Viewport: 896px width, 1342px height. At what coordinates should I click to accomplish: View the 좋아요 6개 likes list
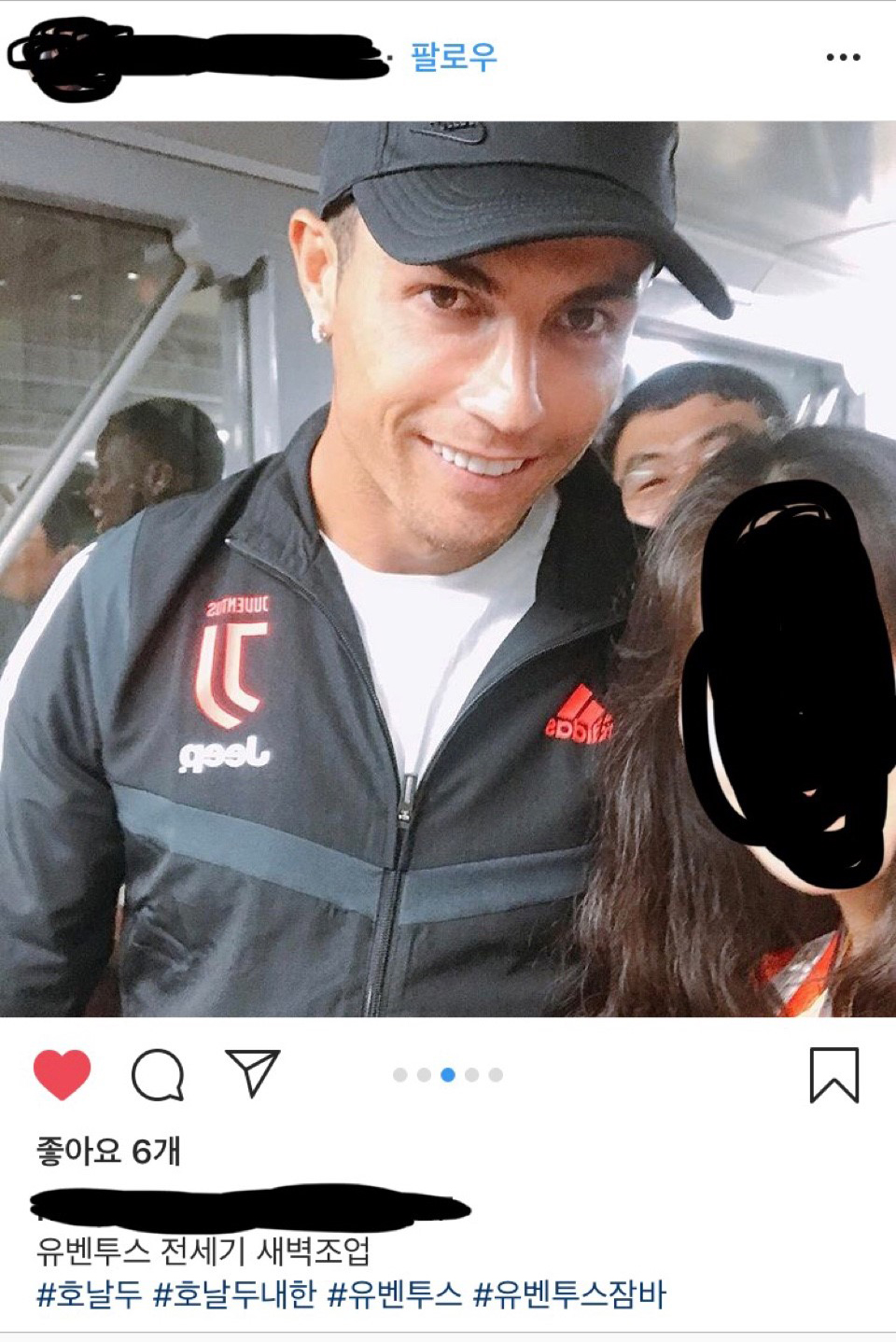coord(108,1152)
